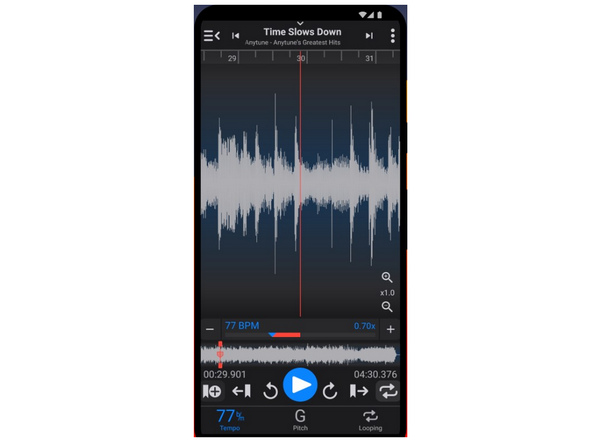Decrease tempo with the minus button
Screen dimensions: 600x442
pyautogui.click(x=210, y=328)
